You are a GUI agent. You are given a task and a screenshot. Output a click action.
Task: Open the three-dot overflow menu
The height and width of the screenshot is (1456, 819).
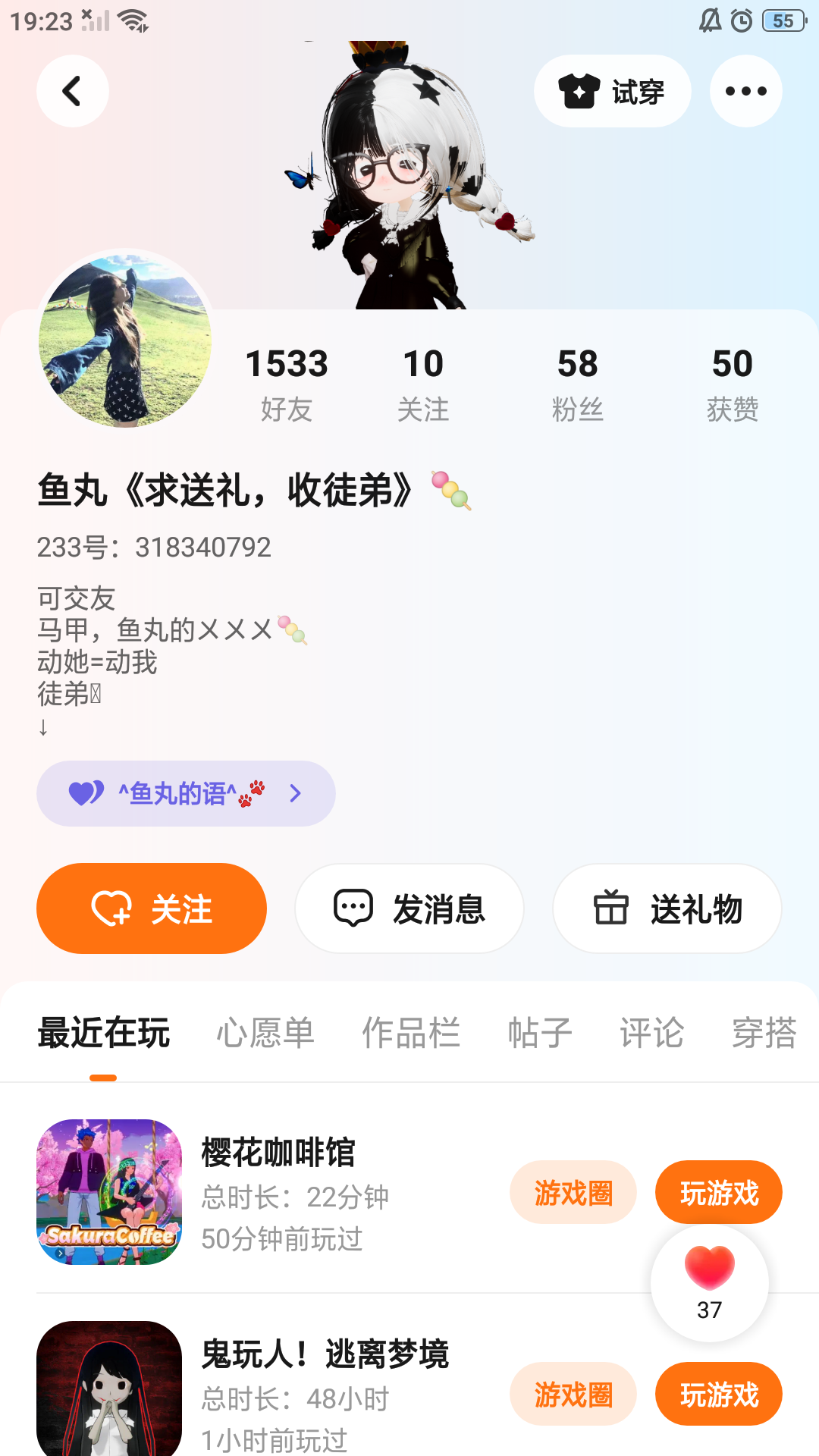point(745,91)
